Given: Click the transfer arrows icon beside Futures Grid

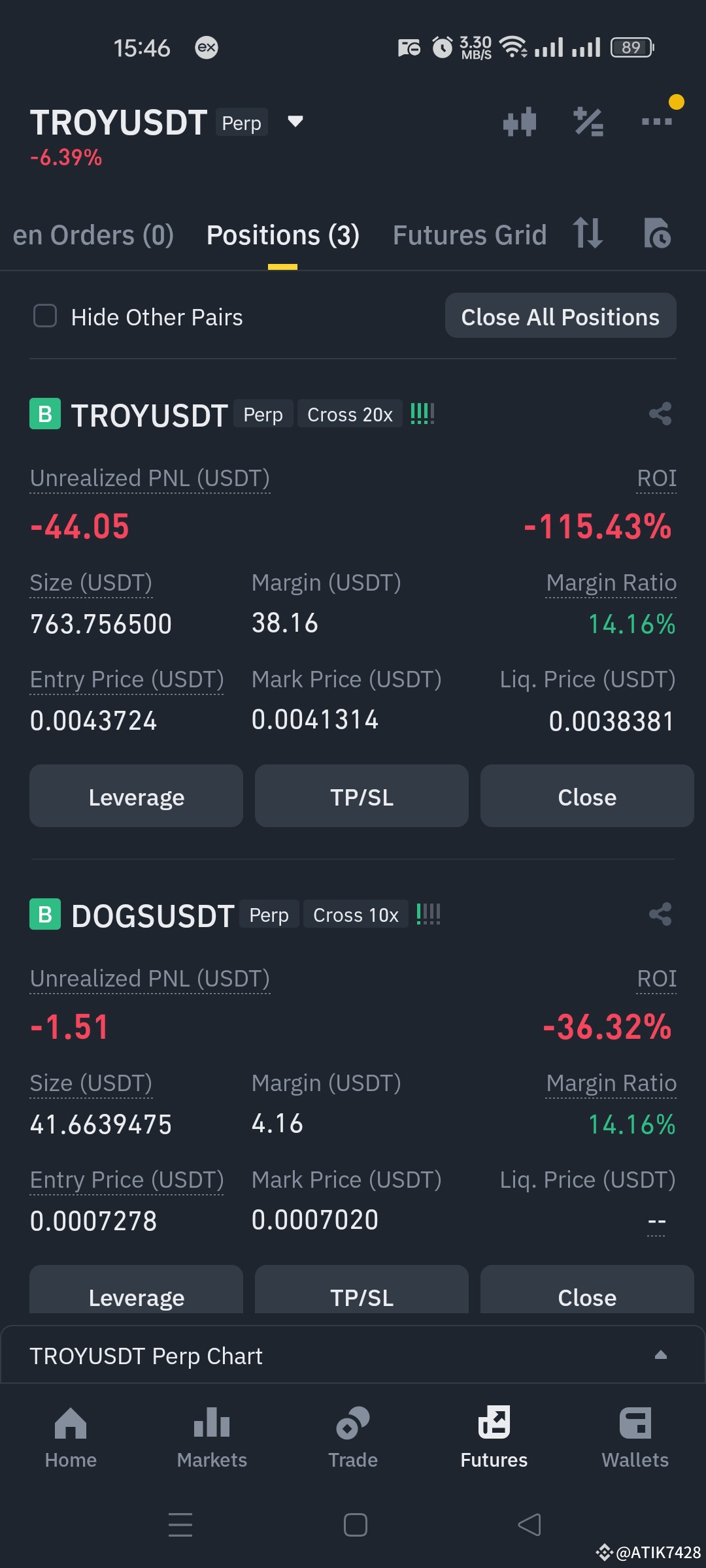Looking at the screenshot, I should [587, 235].
